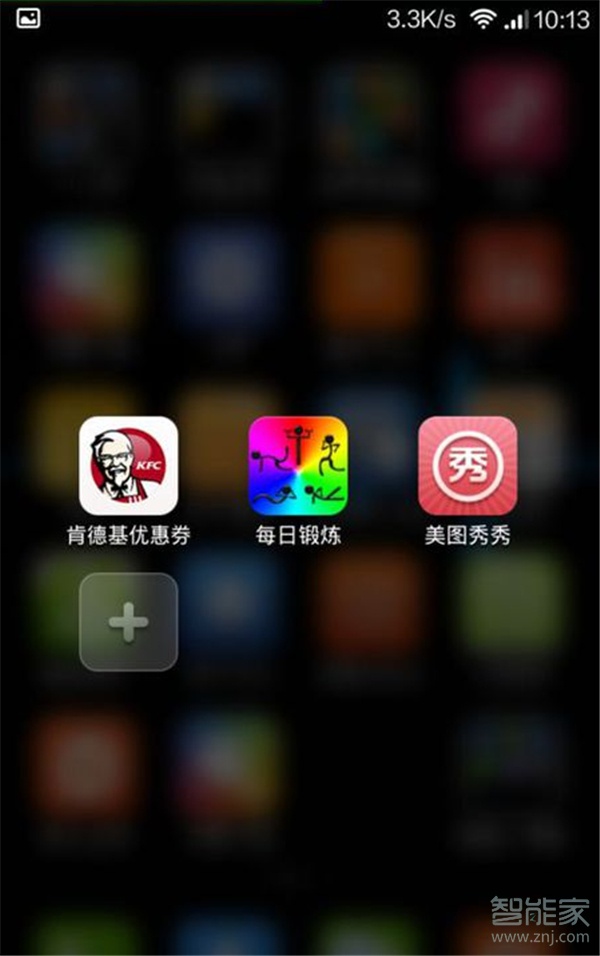Viewport: 600px width, 956px height.
Task: Open 美图秀秀 photo editor
Action: point(467,466)
